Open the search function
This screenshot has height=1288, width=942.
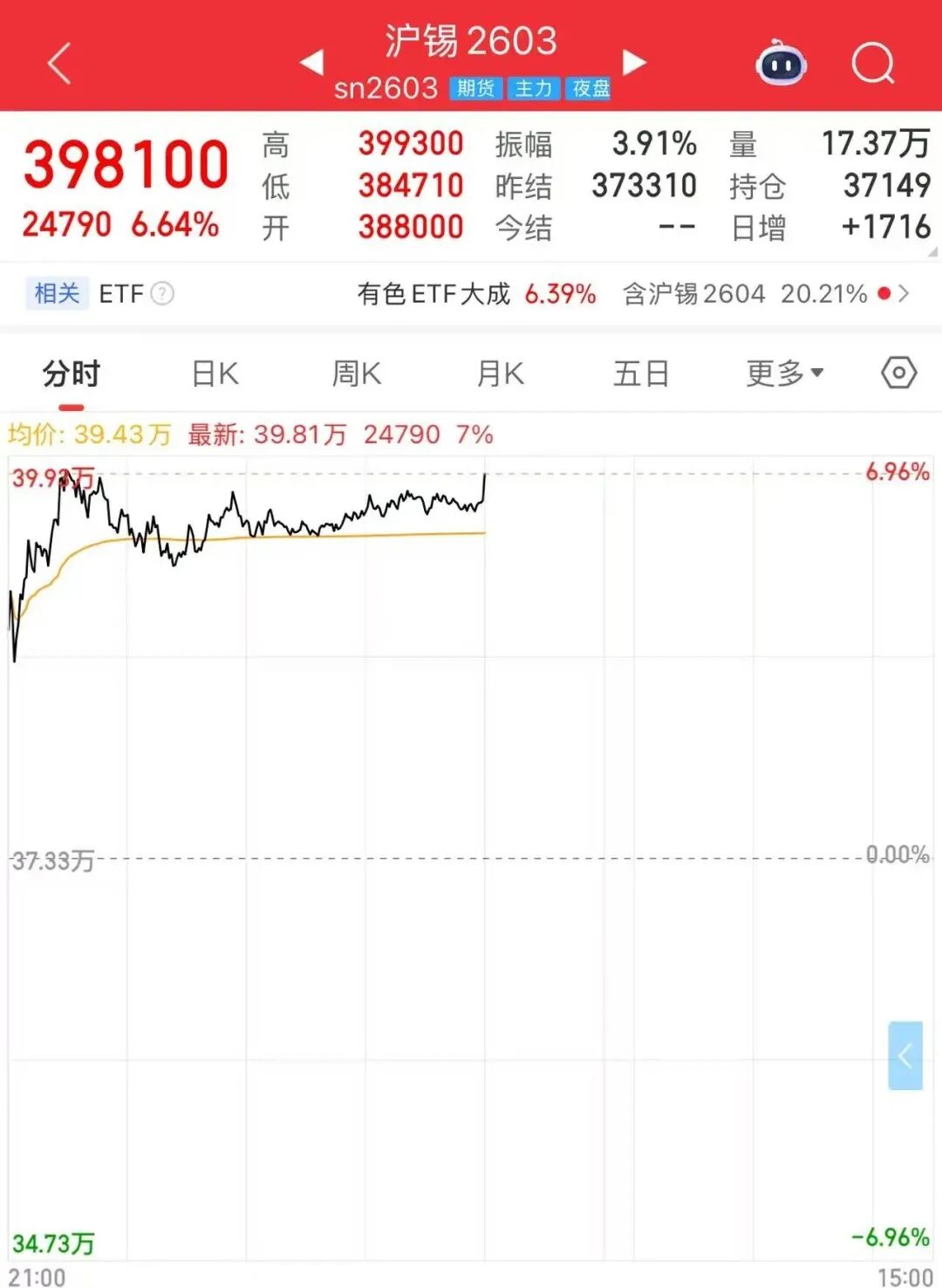pyautogui.click(x=870, y=63)
